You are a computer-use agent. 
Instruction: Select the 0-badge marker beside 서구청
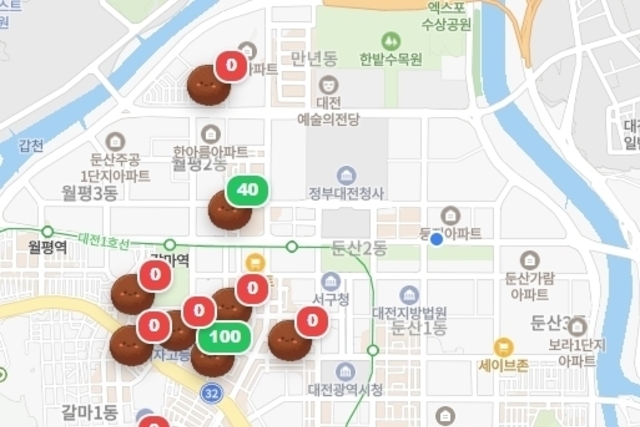[x=290, y=339]
